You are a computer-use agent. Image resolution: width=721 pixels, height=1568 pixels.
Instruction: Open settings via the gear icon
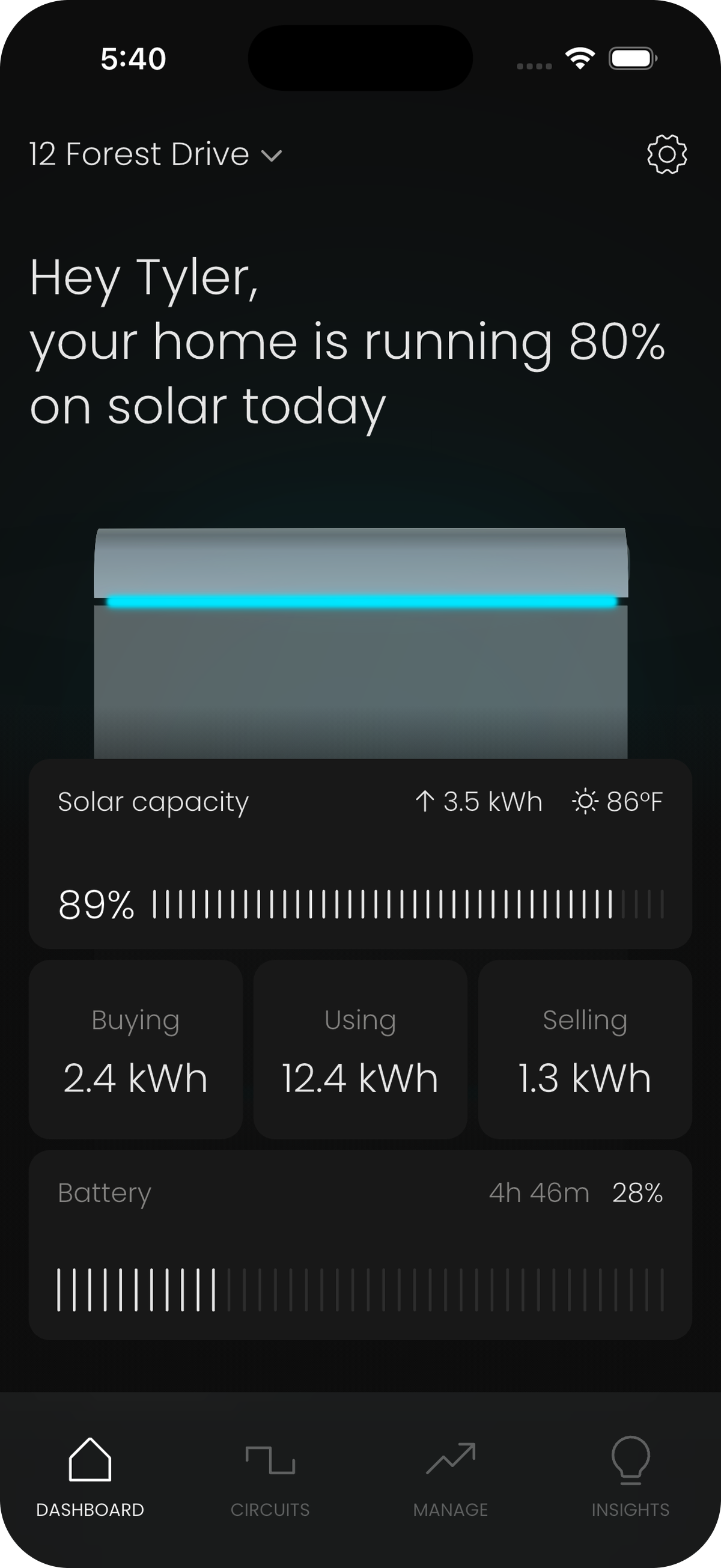coord(667,154)
